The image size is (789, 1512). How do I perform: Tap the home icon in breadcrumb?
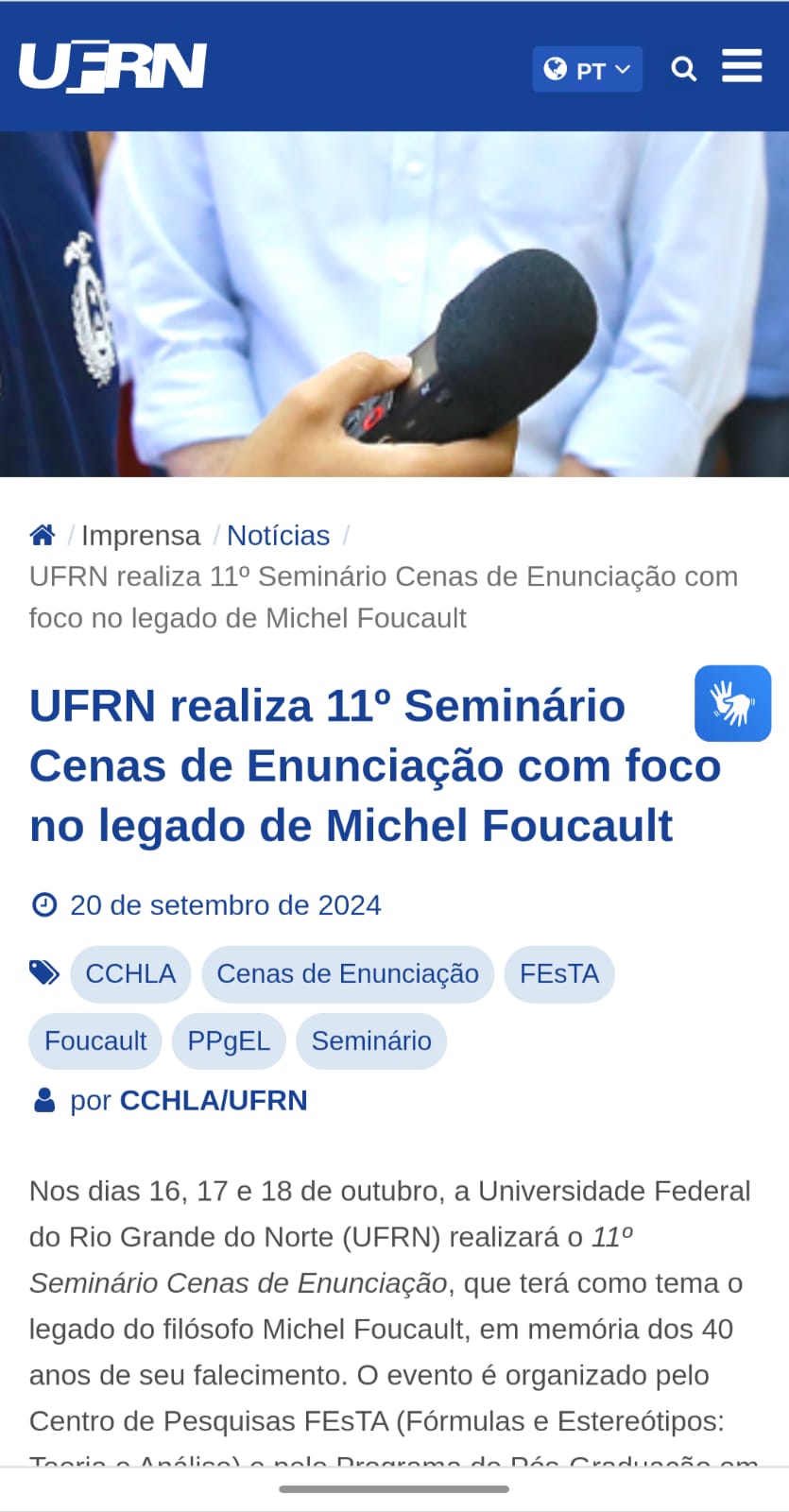click(x=43, y=536)
